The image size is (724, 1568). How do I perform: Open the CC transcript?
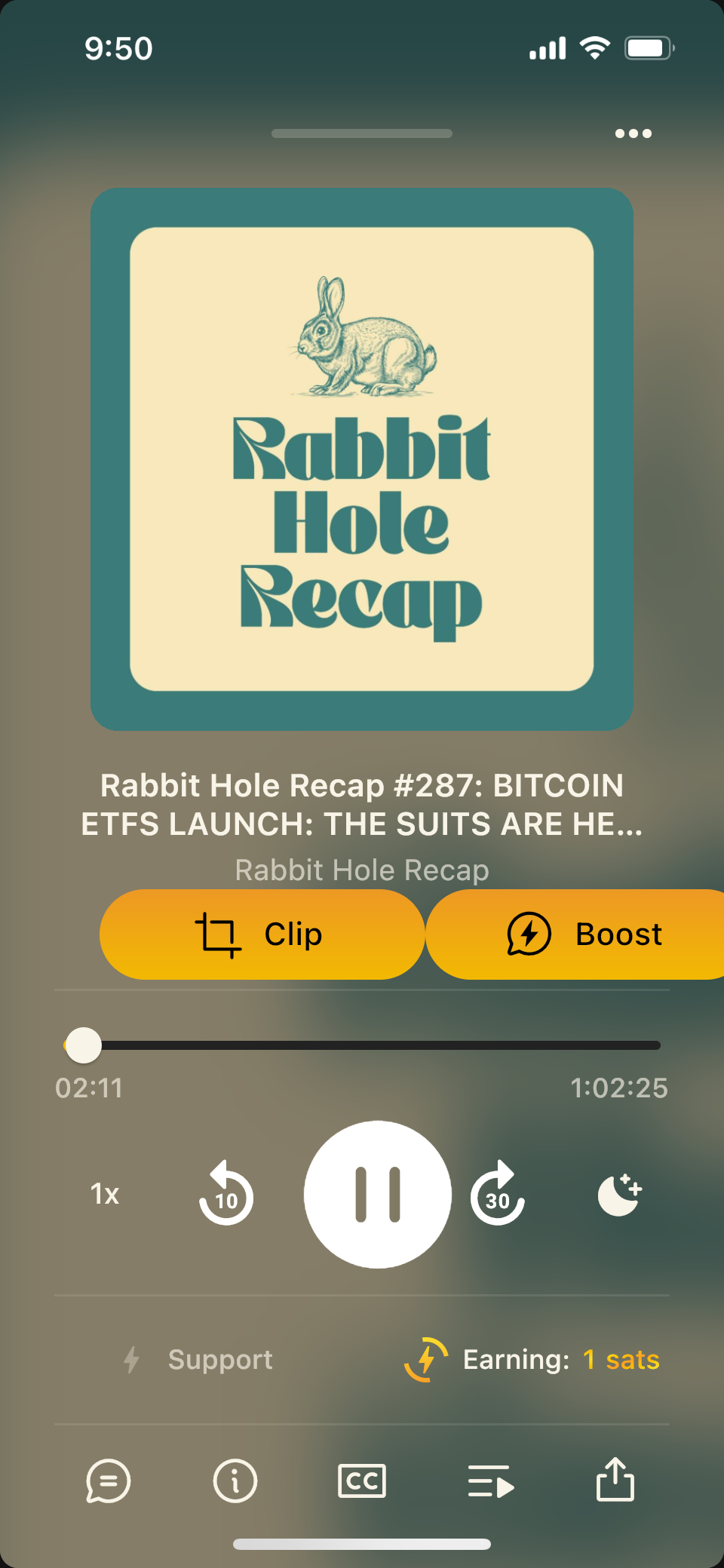pos(362,1481)
